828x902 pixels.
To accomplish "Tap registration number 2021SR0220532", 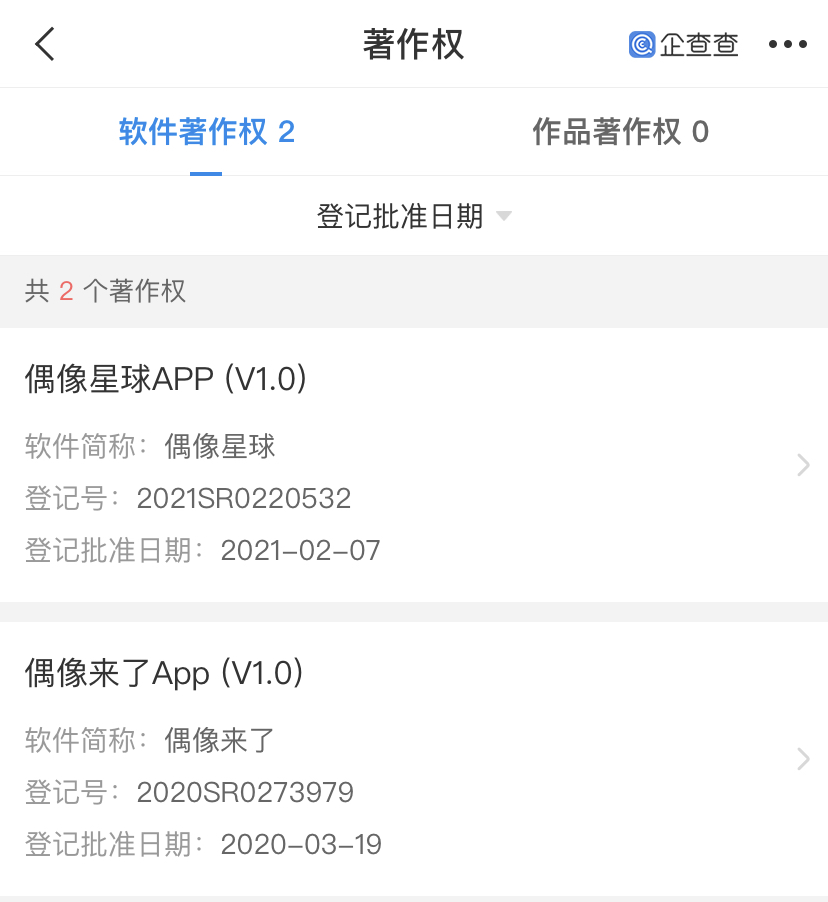I will tap(243, 498).
